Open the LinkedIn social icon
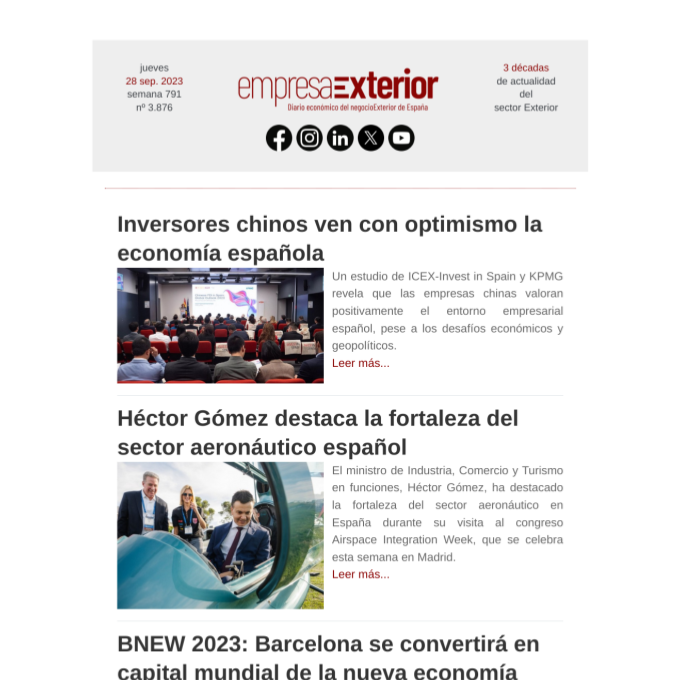 340,138
